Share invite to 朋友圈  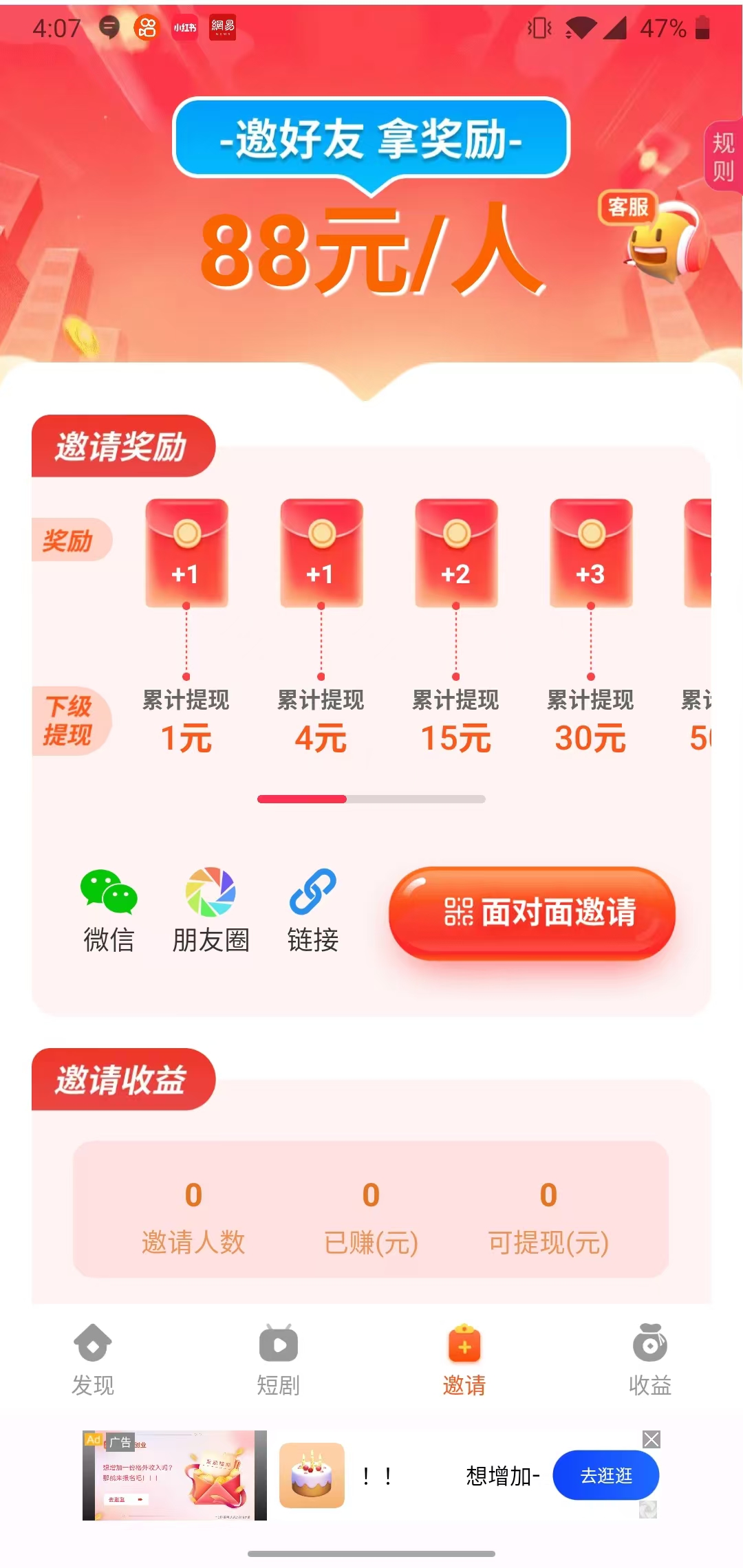pyautogui.click(x=211, y=910)
